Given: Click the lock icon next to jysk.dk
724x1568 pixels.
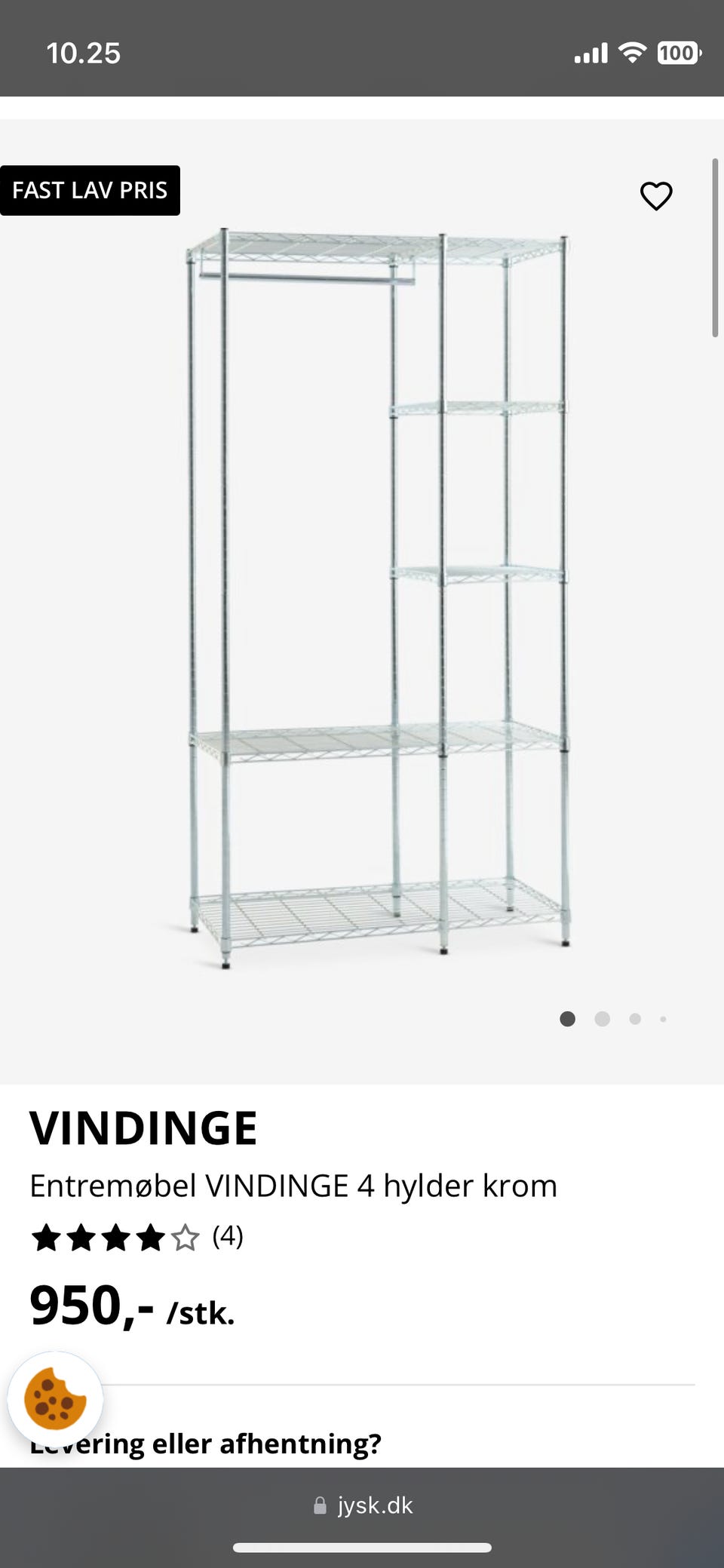Looking at the screenshot, I should [321, 1505].
